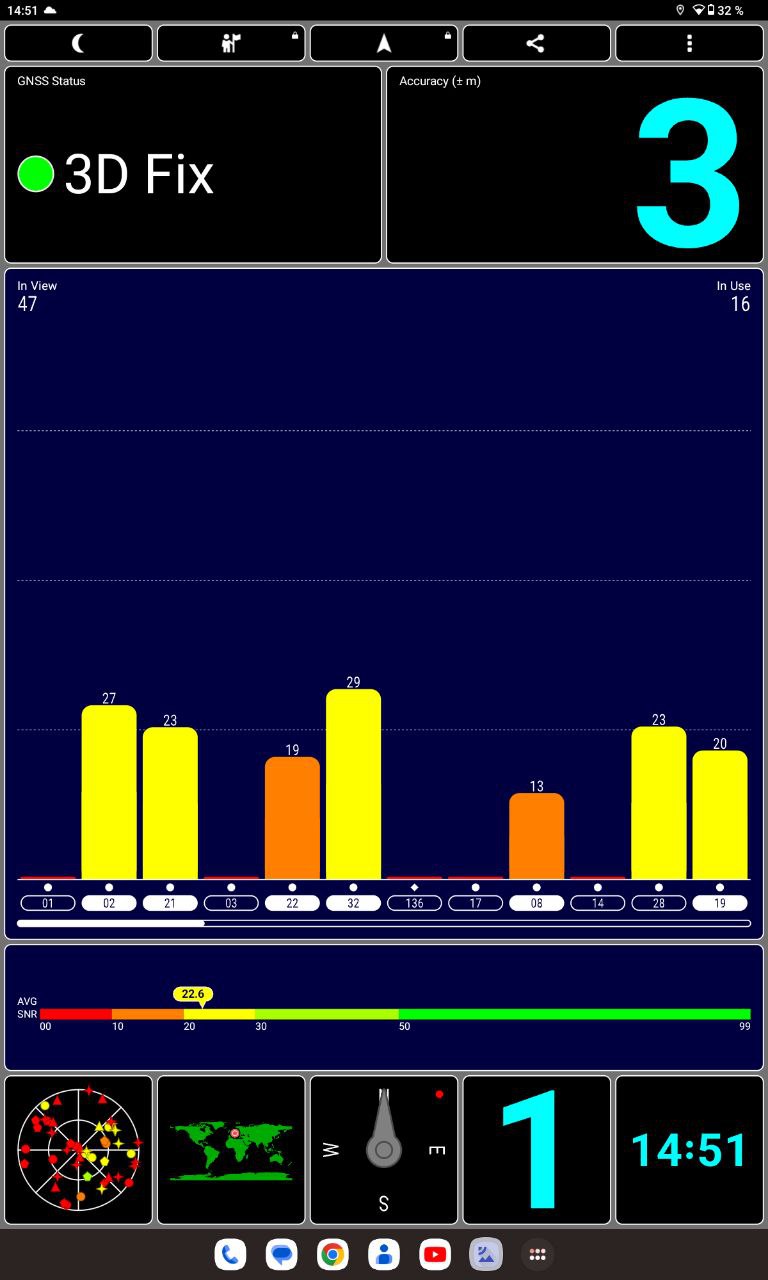Viewport: 768px width, 1280px height.
Task: Open the GNSS Status 3D Fix panel
Action: click(193, 165)
